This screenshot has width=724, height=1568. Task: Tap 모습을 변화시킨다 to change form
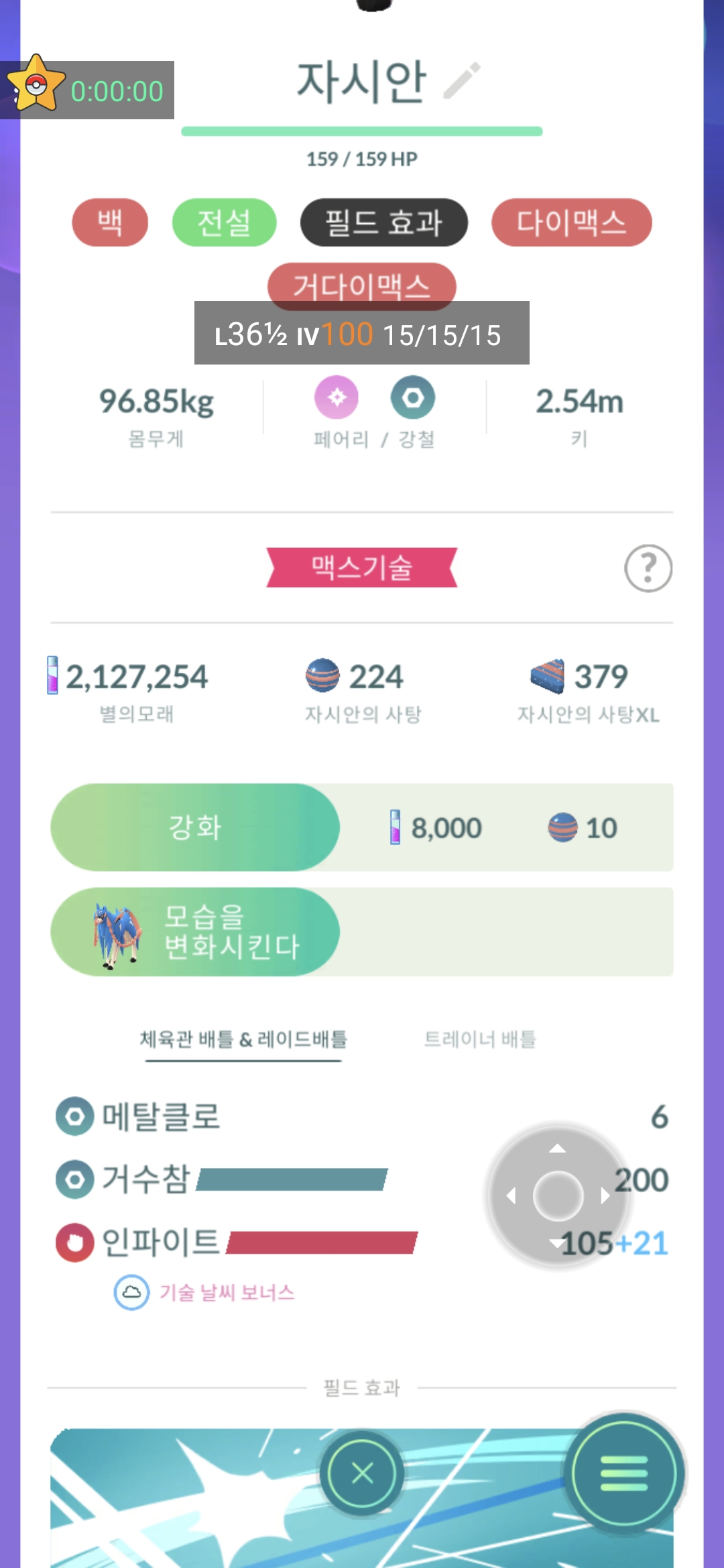point(195,932)
